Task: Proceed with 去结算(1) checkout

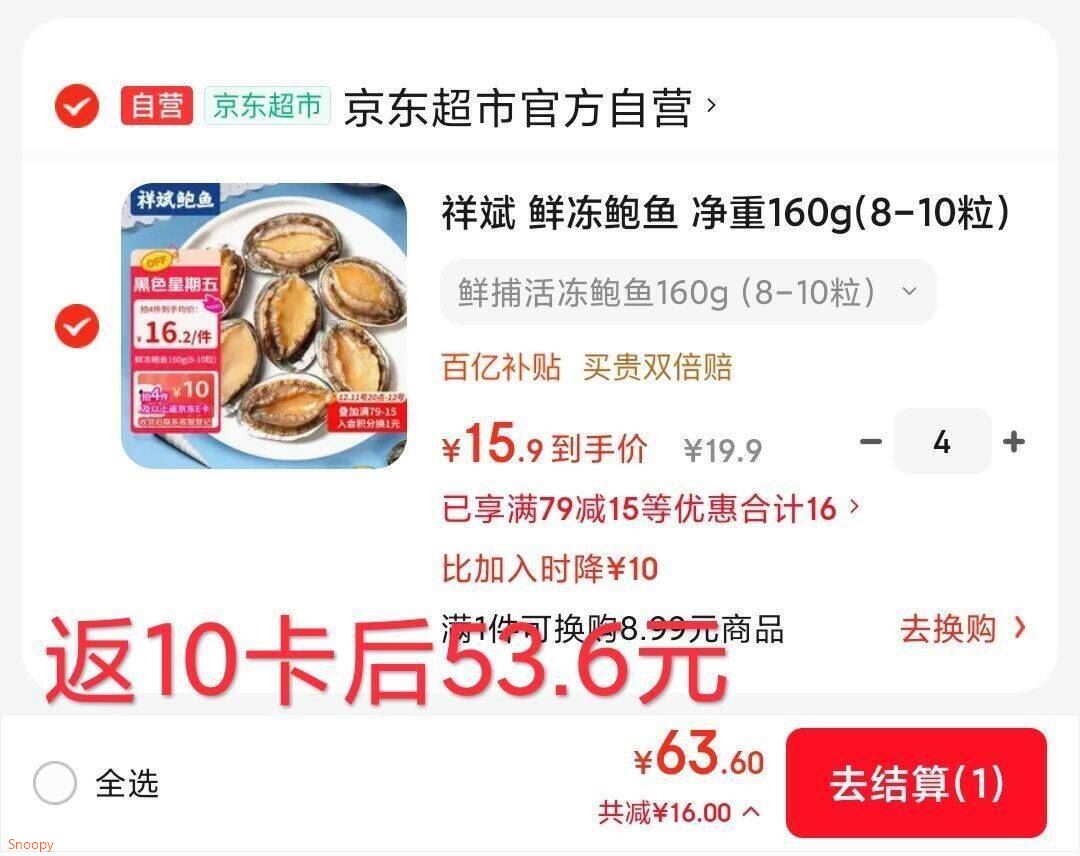Action: pyautogui.click(x=915, y=783)
